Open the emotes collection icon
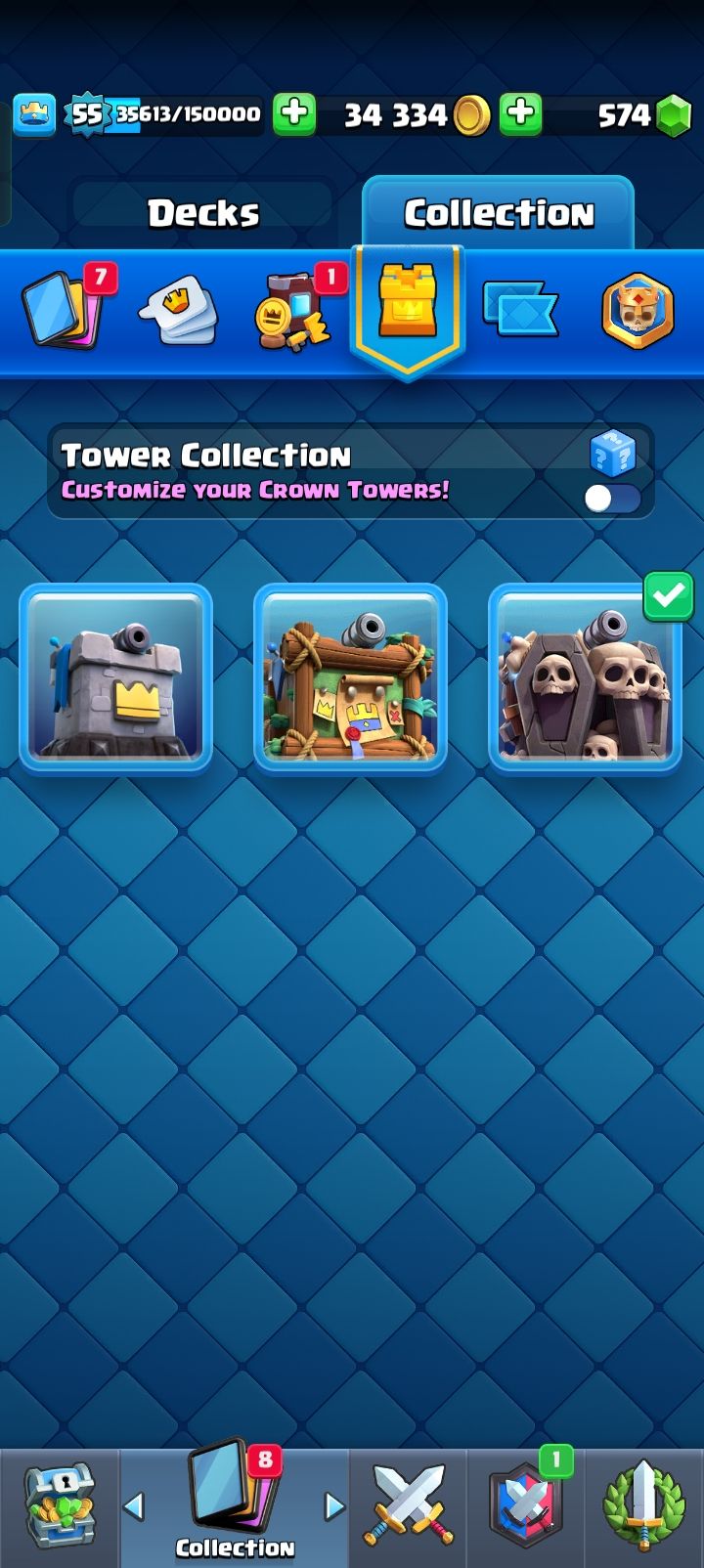Image resolution: width=704 pixels, height=1568 pixels. (178, 311)
